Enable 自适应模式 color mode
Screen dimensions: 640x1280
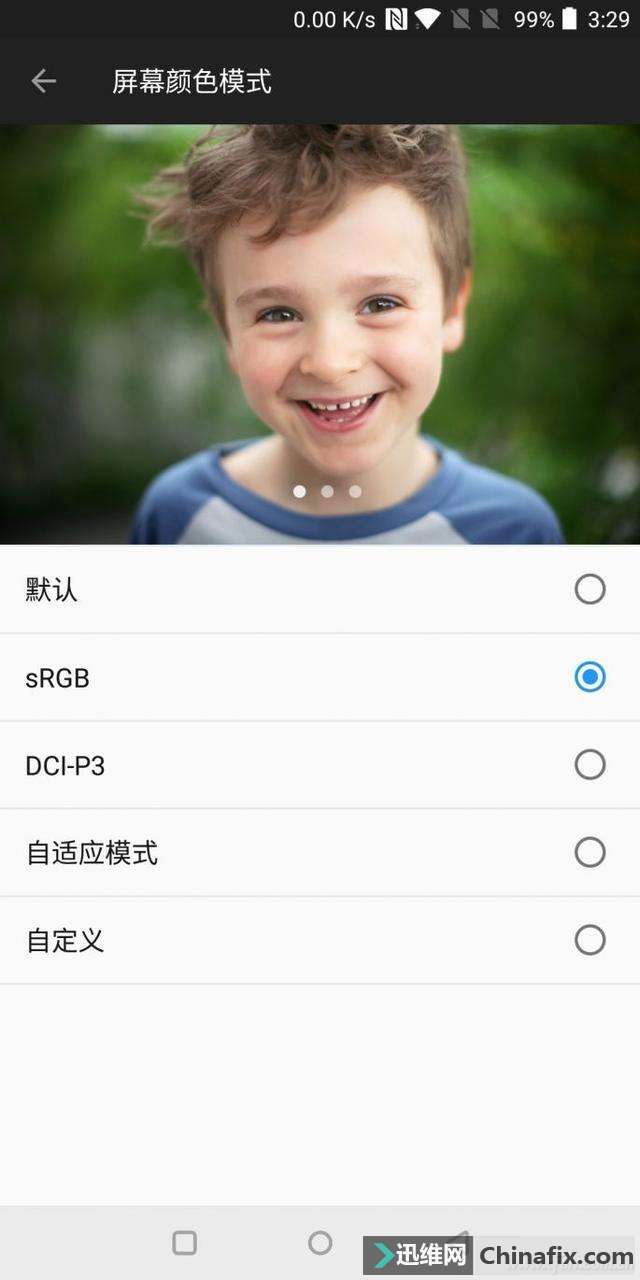tap(589, 853)
